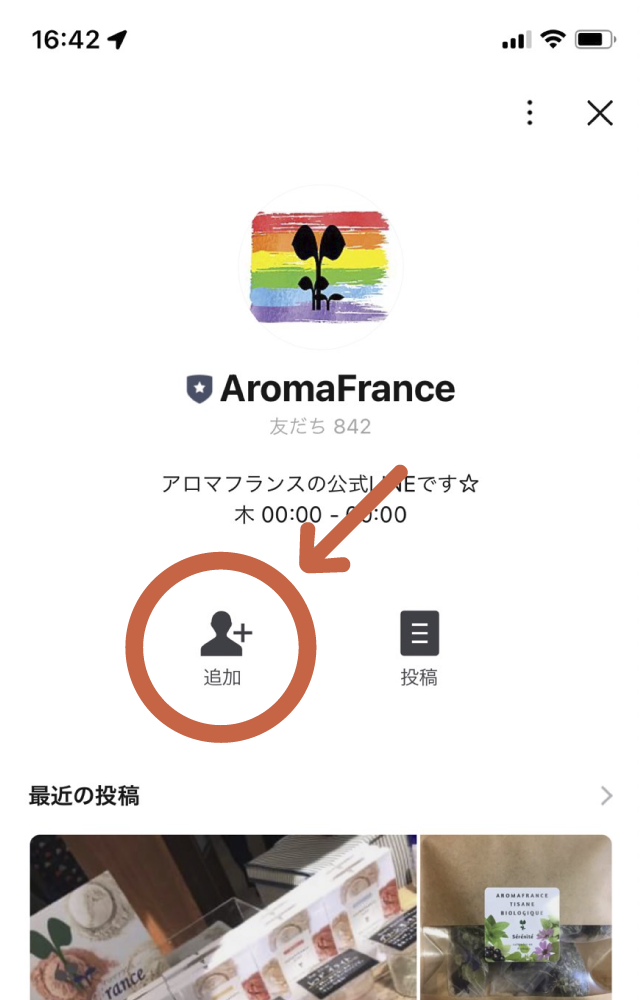Screen dimensions: 640x1000
Task: Open the recent post with tisane package
Action: coord(516,917)
